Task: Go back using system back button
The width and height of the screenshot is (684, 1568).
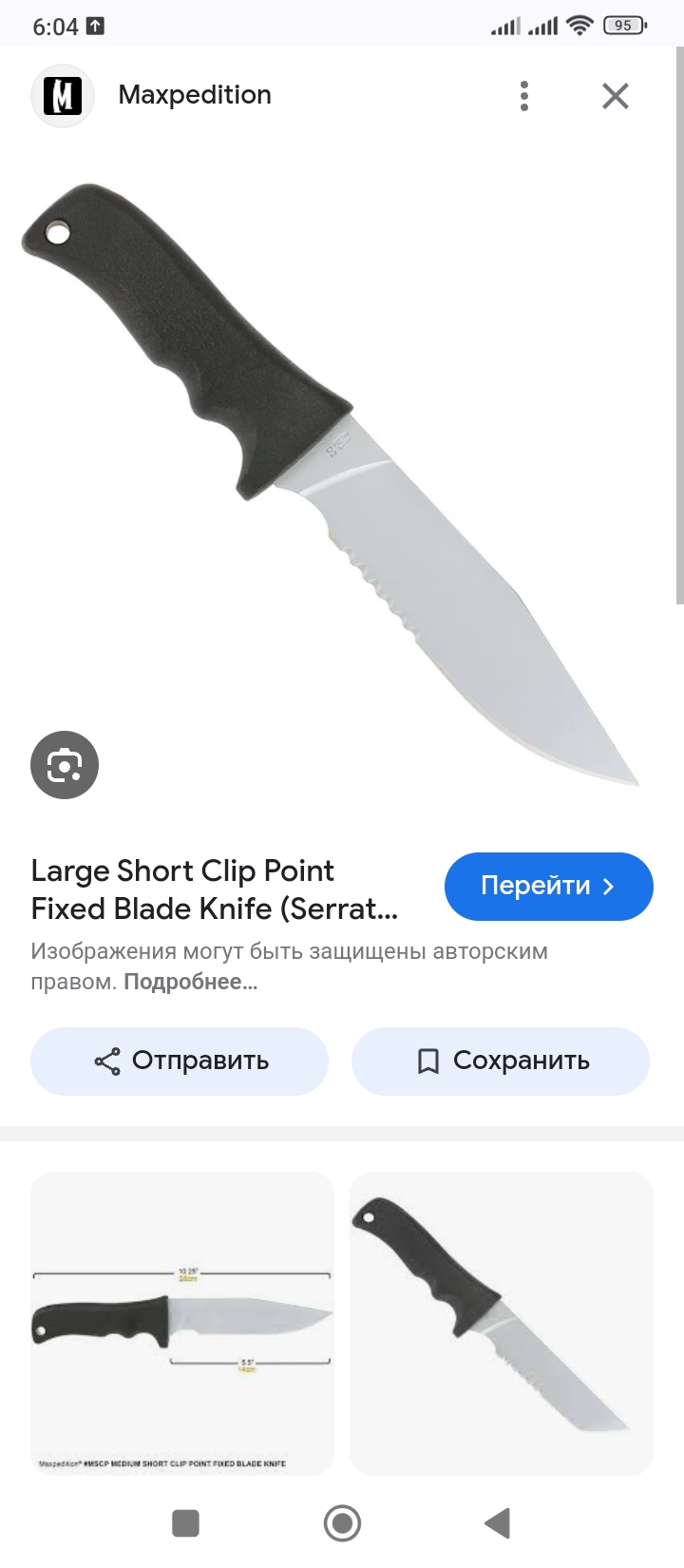Action: [497, 1523]
